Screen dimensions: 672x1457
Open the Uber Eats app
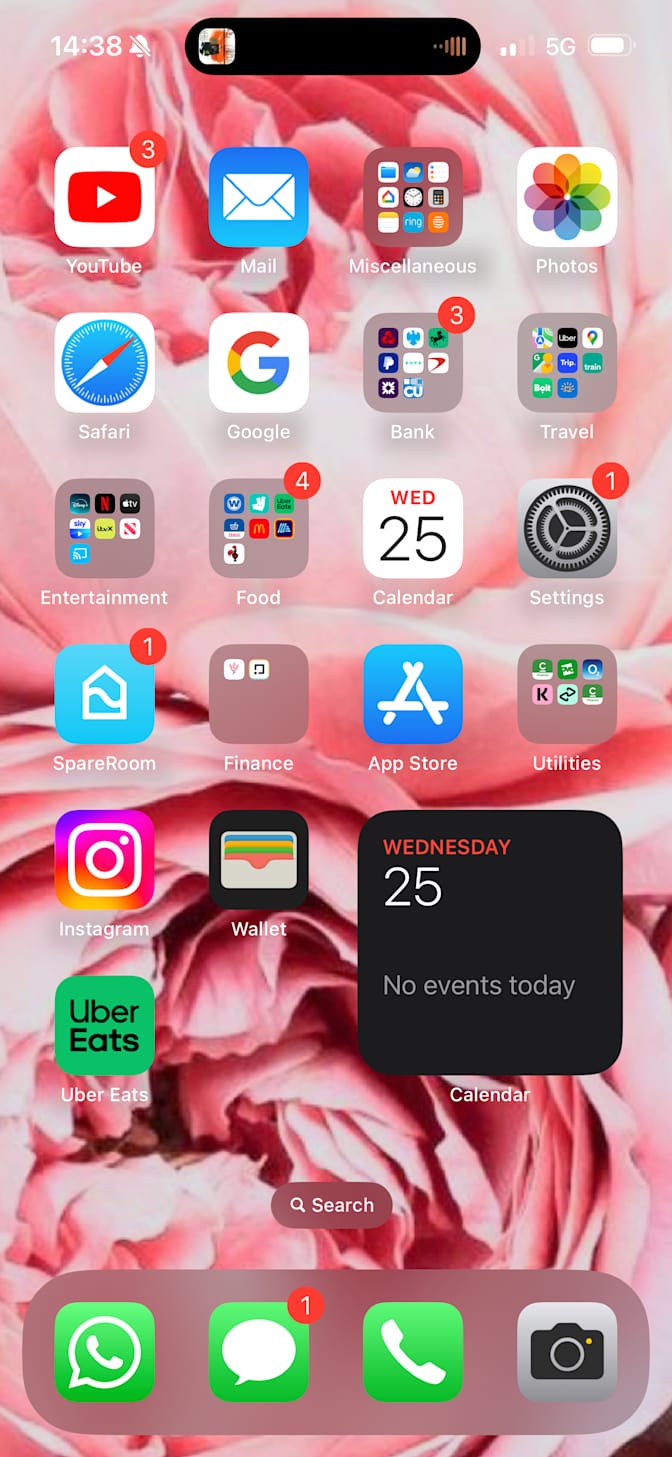[x=104, y=1025]
